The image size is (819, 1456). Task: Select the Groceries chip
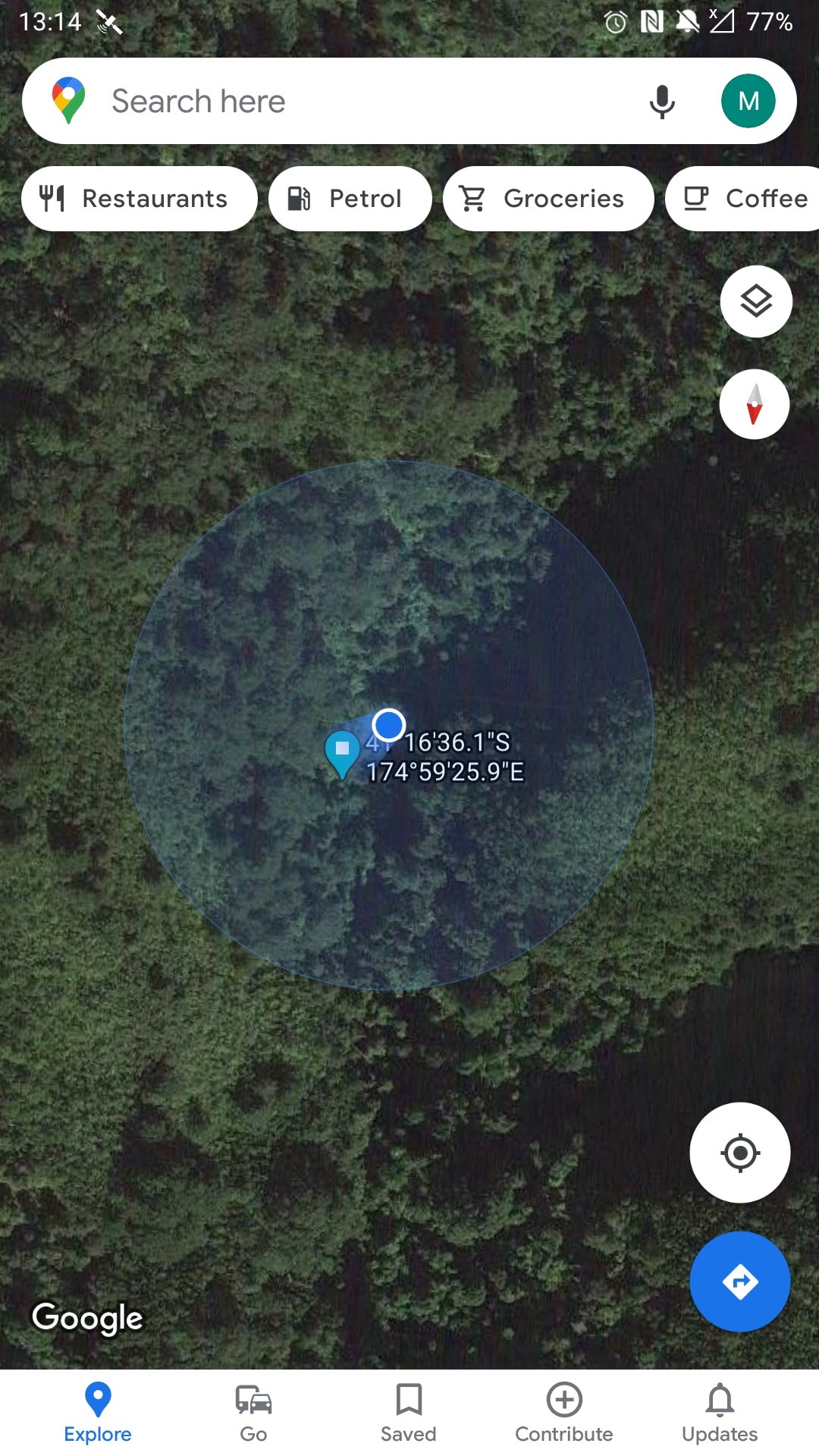[548, 199]
